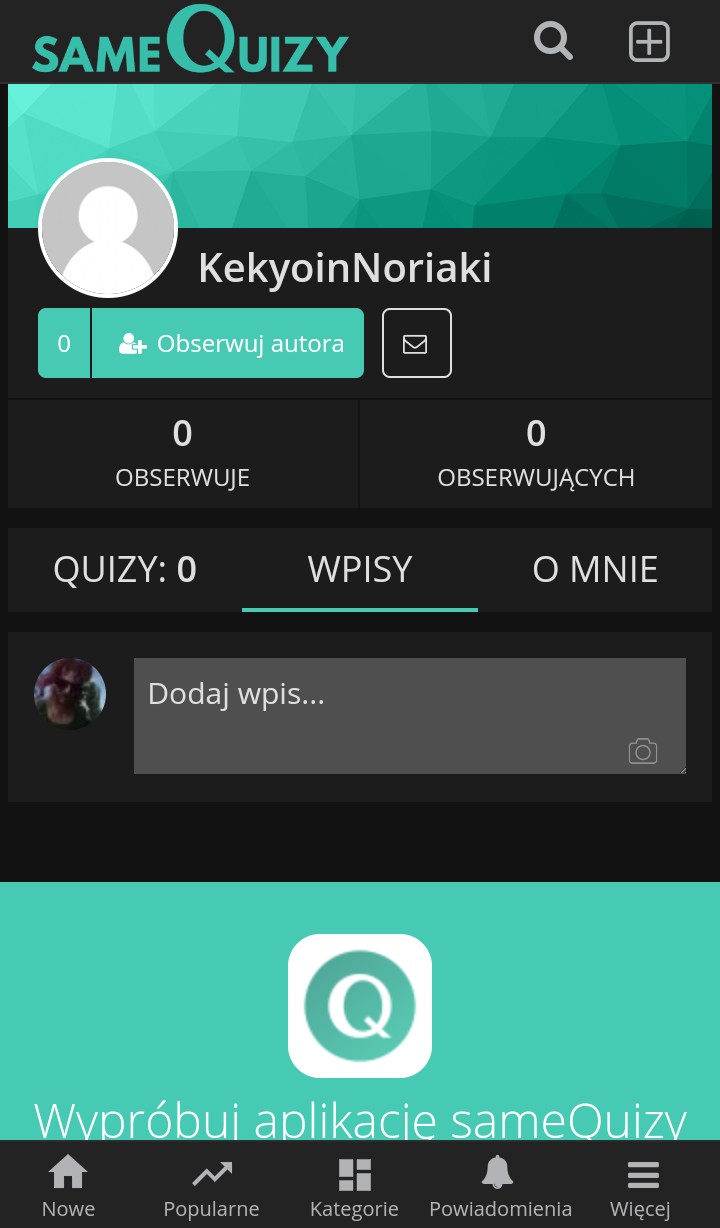View the Obserwujących followers list
The width and height of the screenshot is (720, 1228).
click(x=536, y=454)
